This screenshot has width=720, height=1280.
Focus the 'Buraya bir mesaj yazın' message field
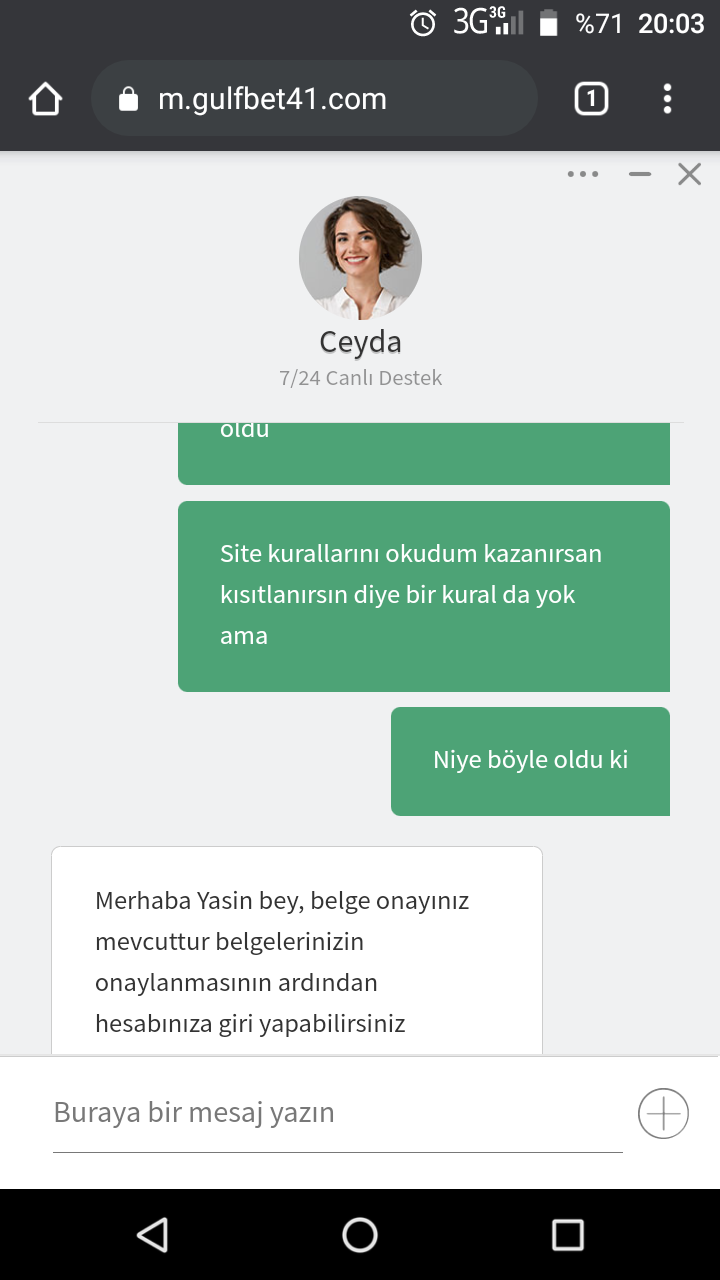(x=338, y=1113)
